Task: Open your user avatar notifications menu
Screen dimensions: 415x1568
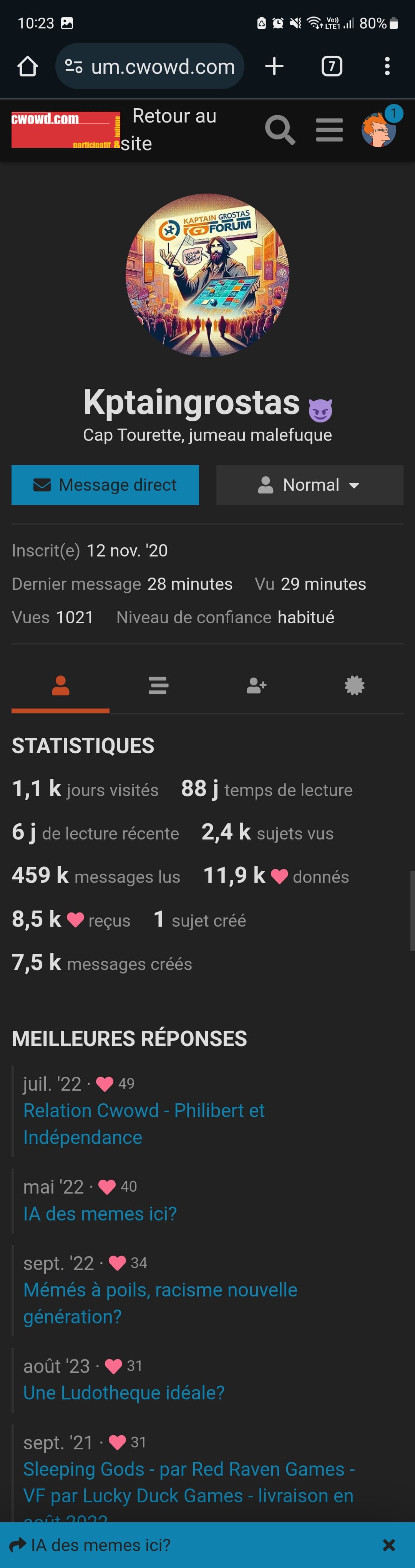Action: tap(378, 130)
